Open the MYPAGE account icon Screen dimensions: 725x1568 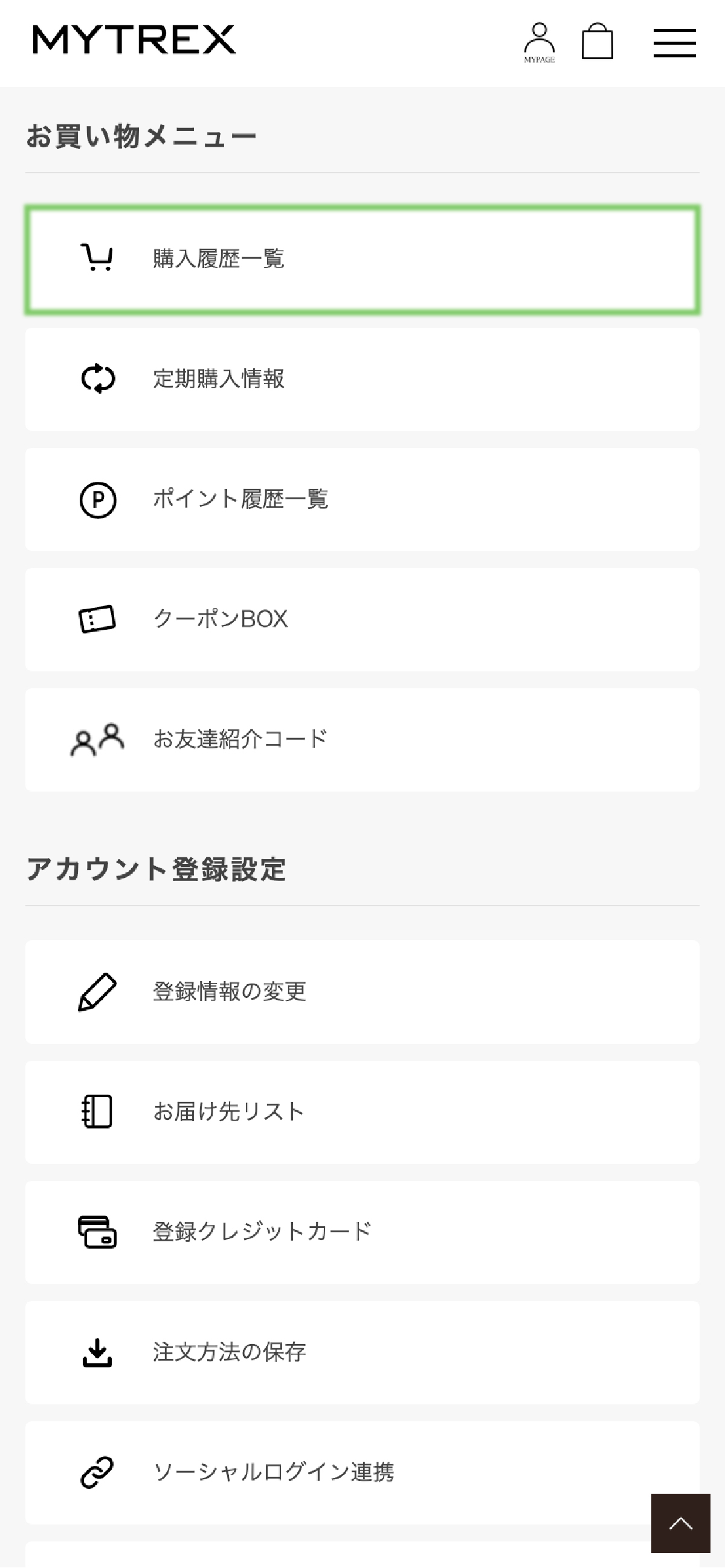[x=539, y=43]
